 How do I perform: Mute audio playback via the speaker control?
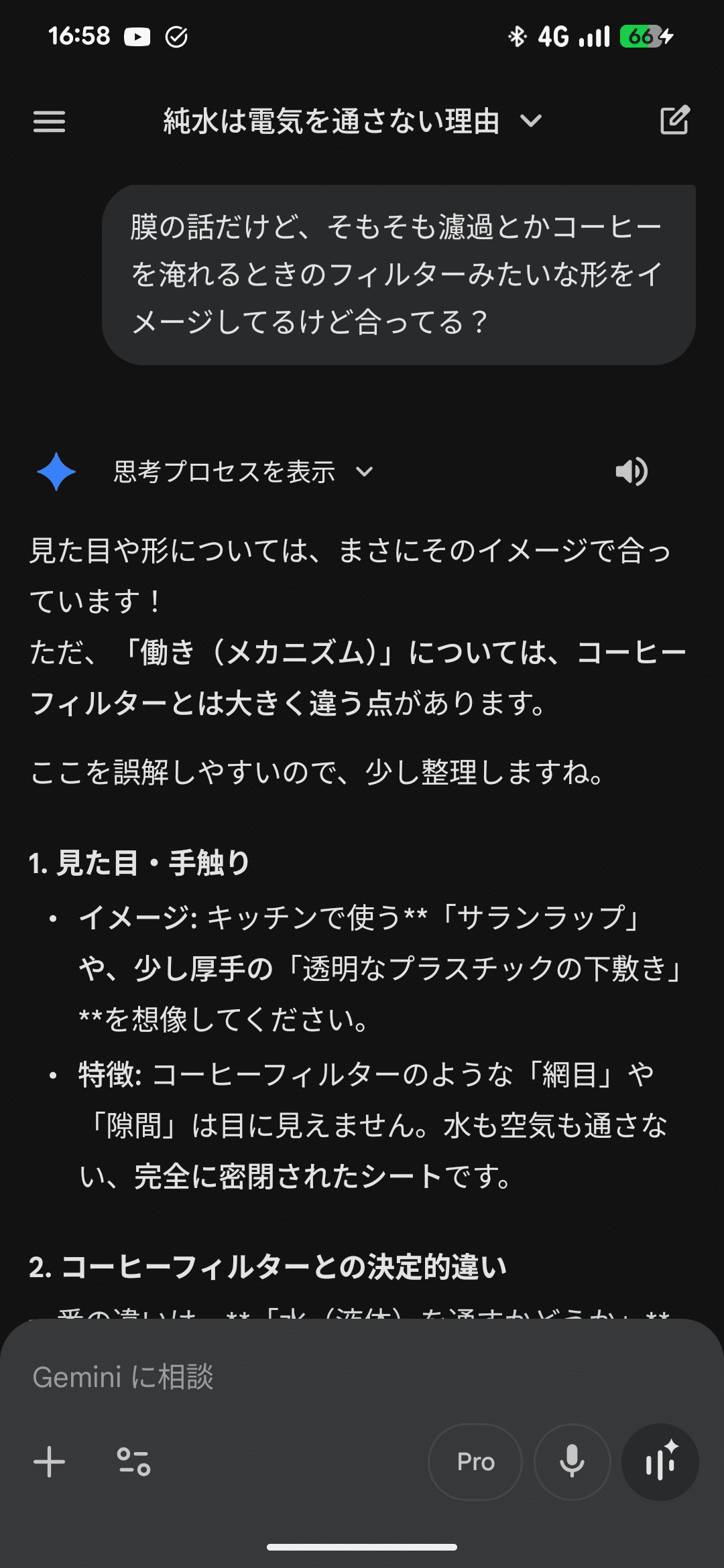(631, 472)
